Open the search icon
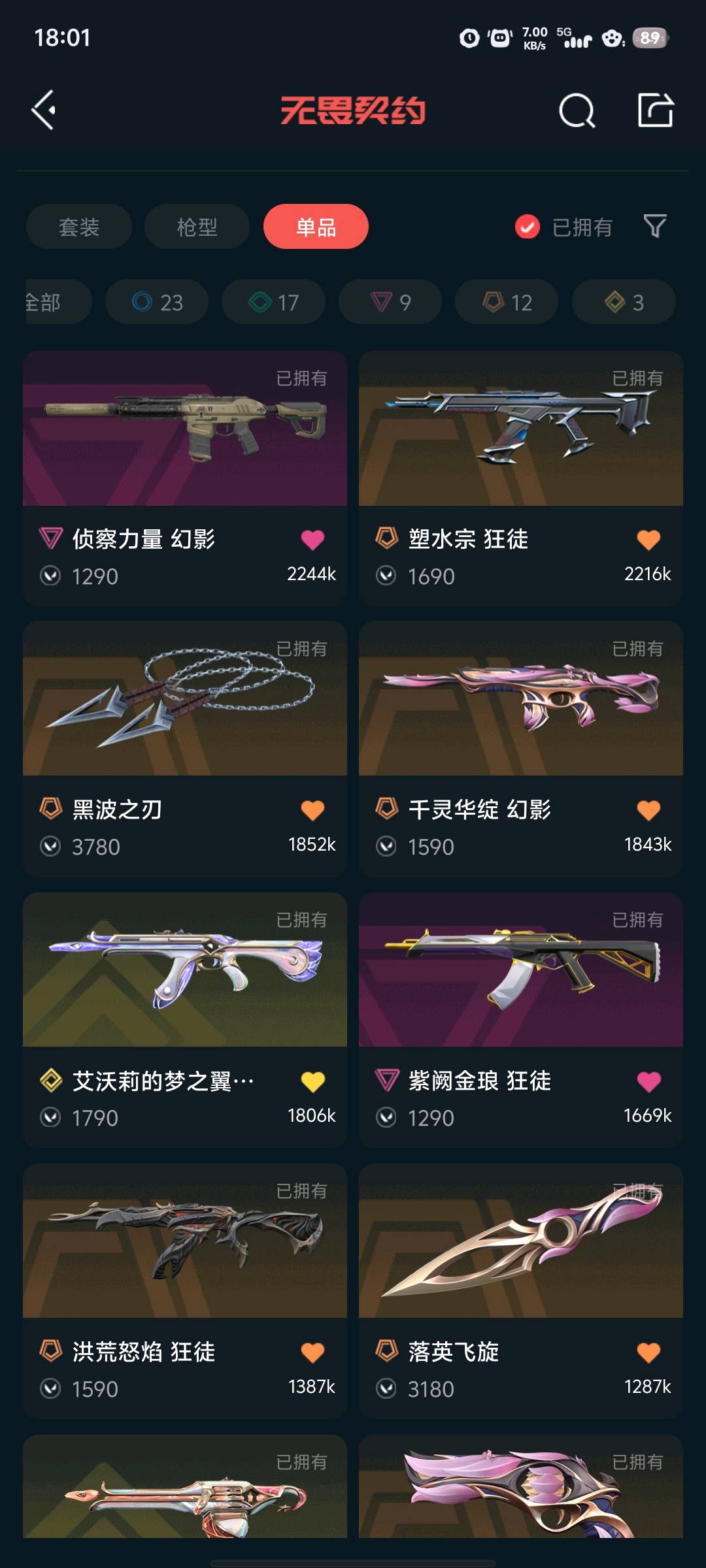This screenshot has width=706, height=1568. 577,110
